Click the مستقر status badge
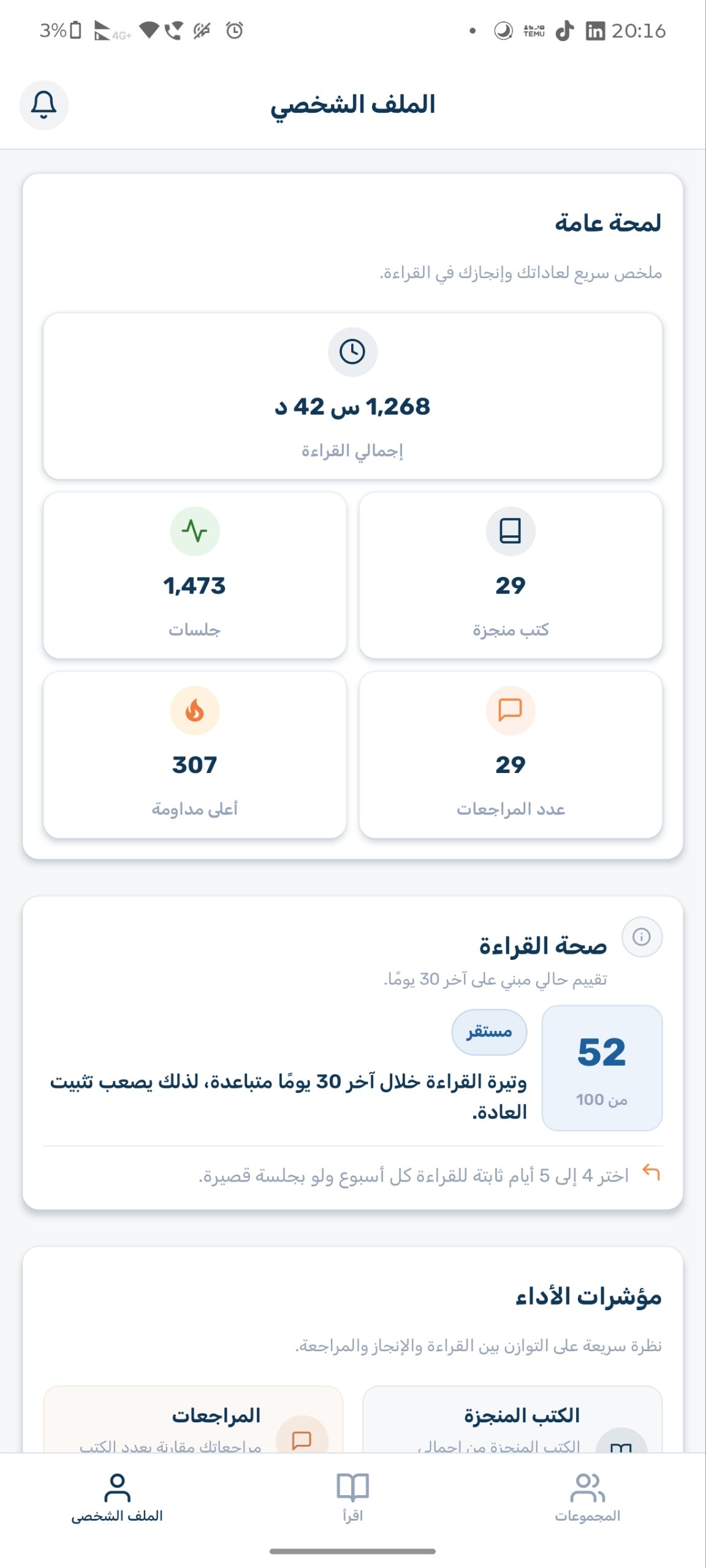Screen dimensions: 706x1568 click(489, 1032)
